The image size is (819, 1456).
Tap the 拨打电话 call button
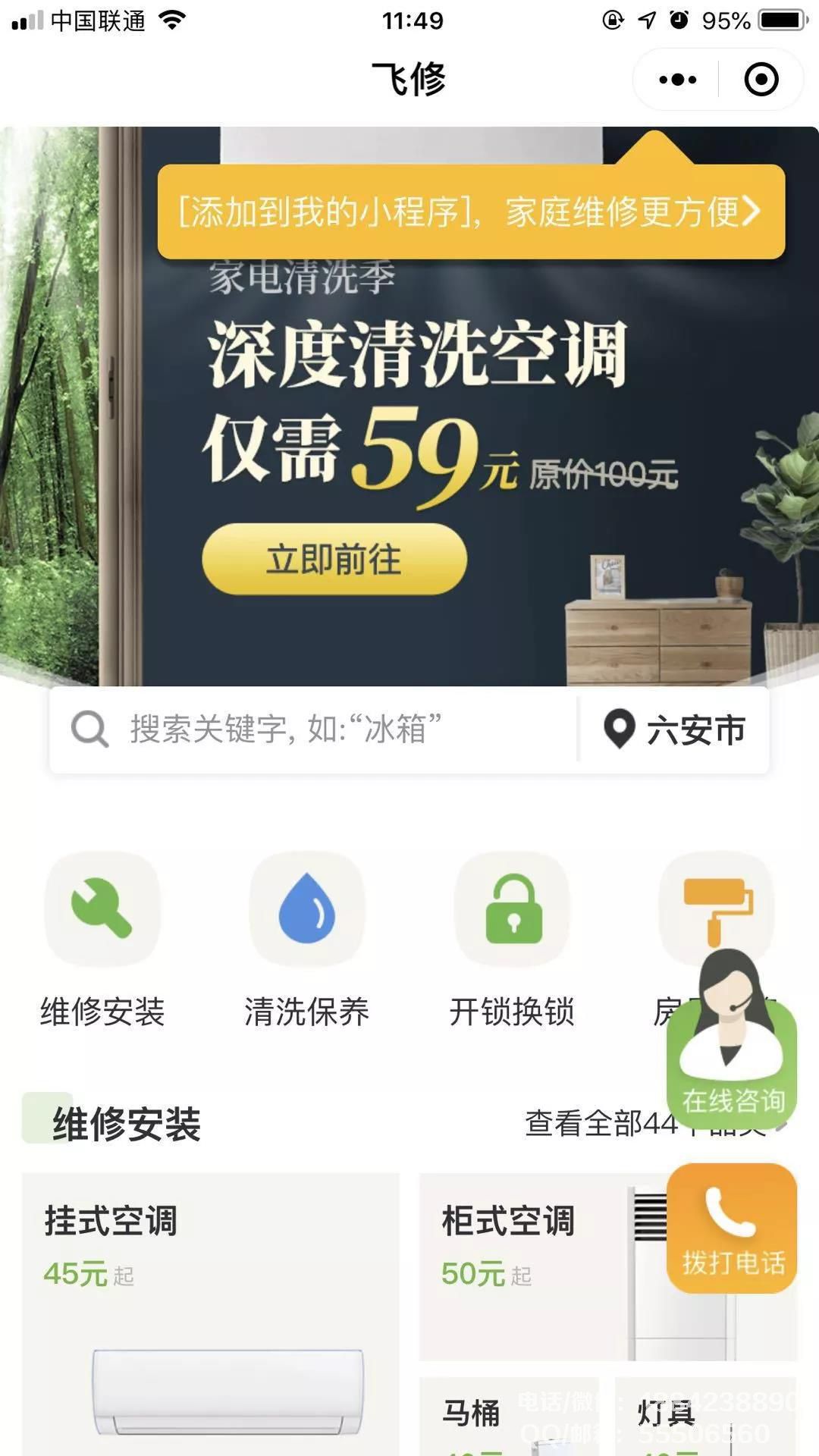pos(733,1228)
